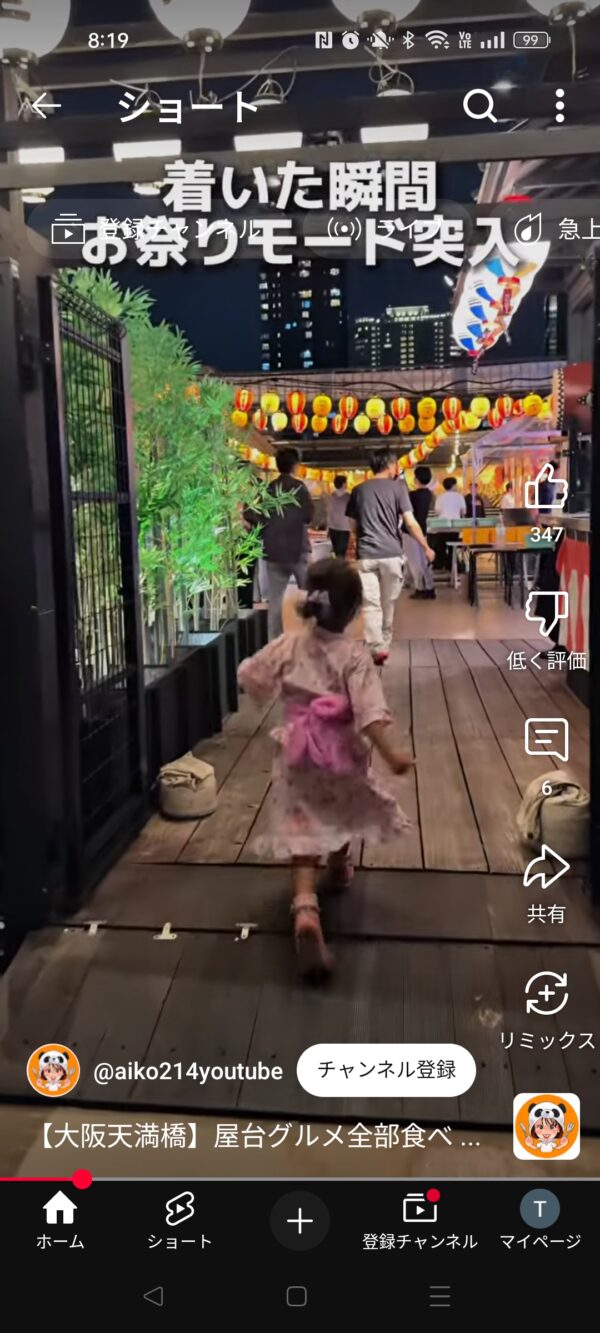Open the sound thumbnail for this Short
Image resolution: width=600 pixels, height=1333 pixels.
coord(546,1126)
